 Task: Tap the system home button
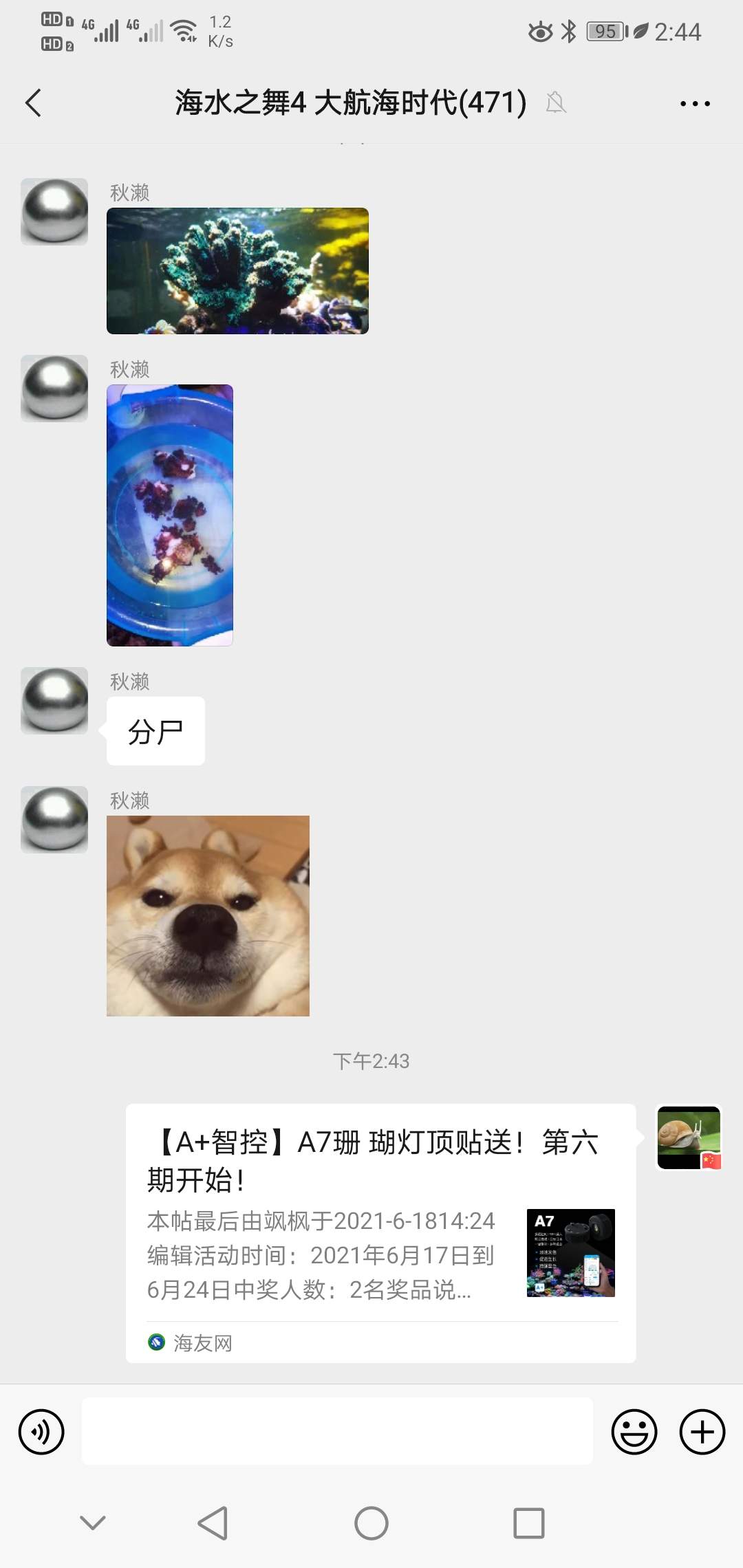click(371, 1523)
